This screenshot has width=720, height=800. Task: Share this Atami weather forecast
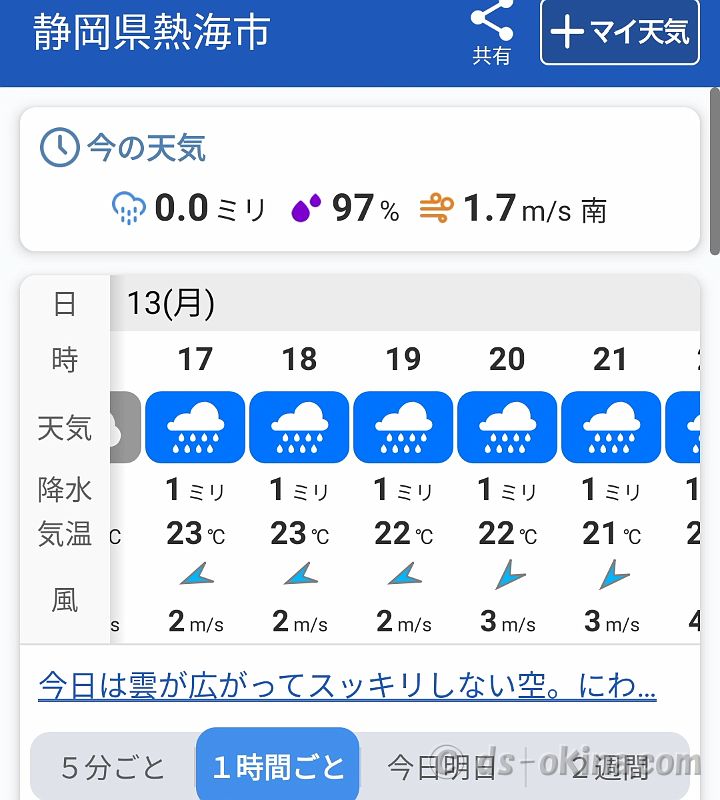491,32
